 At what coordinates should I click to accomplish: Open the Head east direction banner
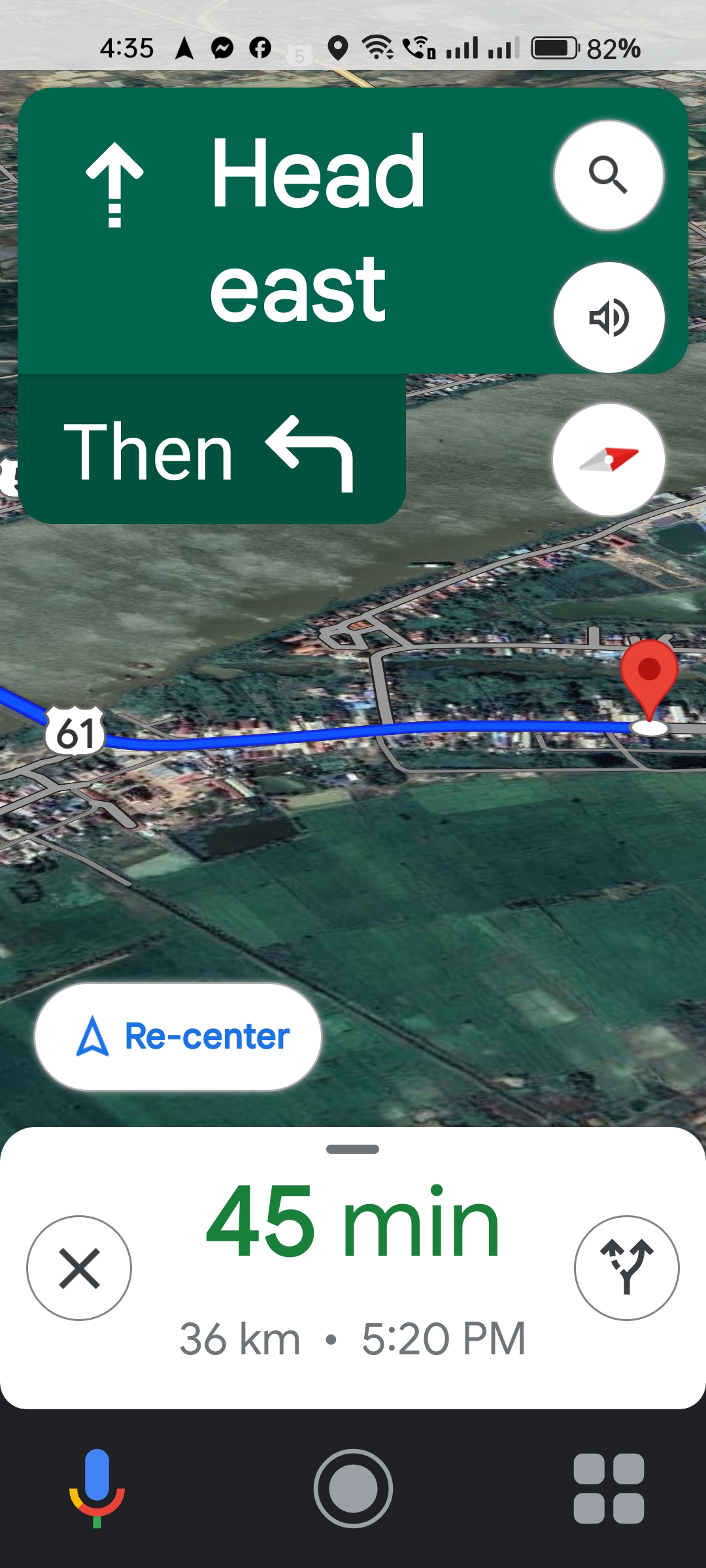click(x=288, y=229)
